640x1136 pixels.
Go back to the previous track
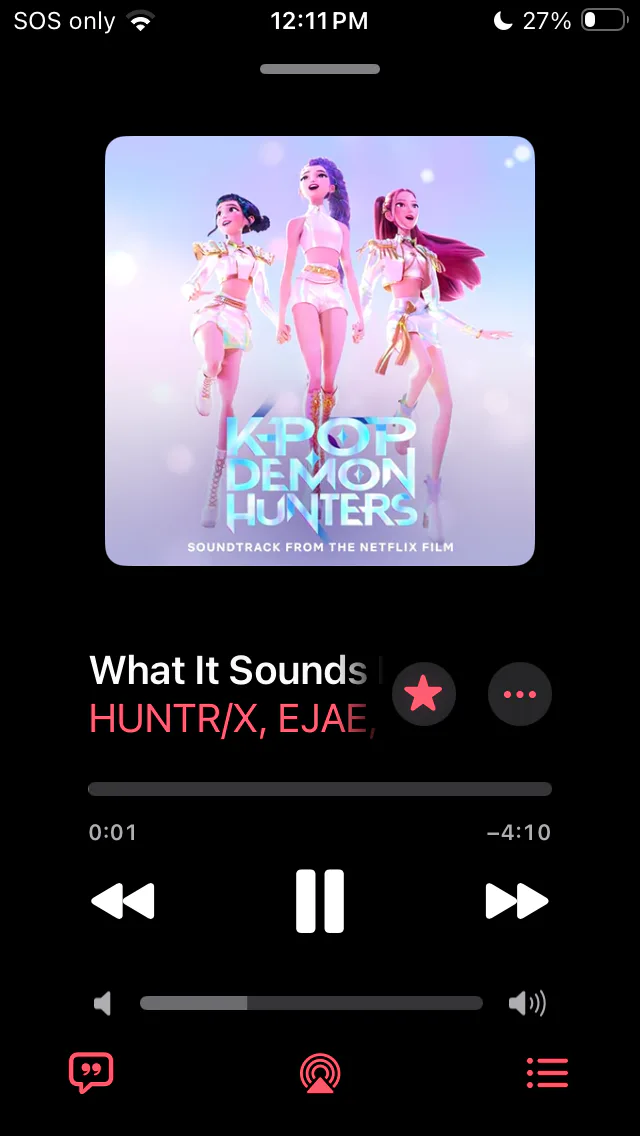[123, 901]
